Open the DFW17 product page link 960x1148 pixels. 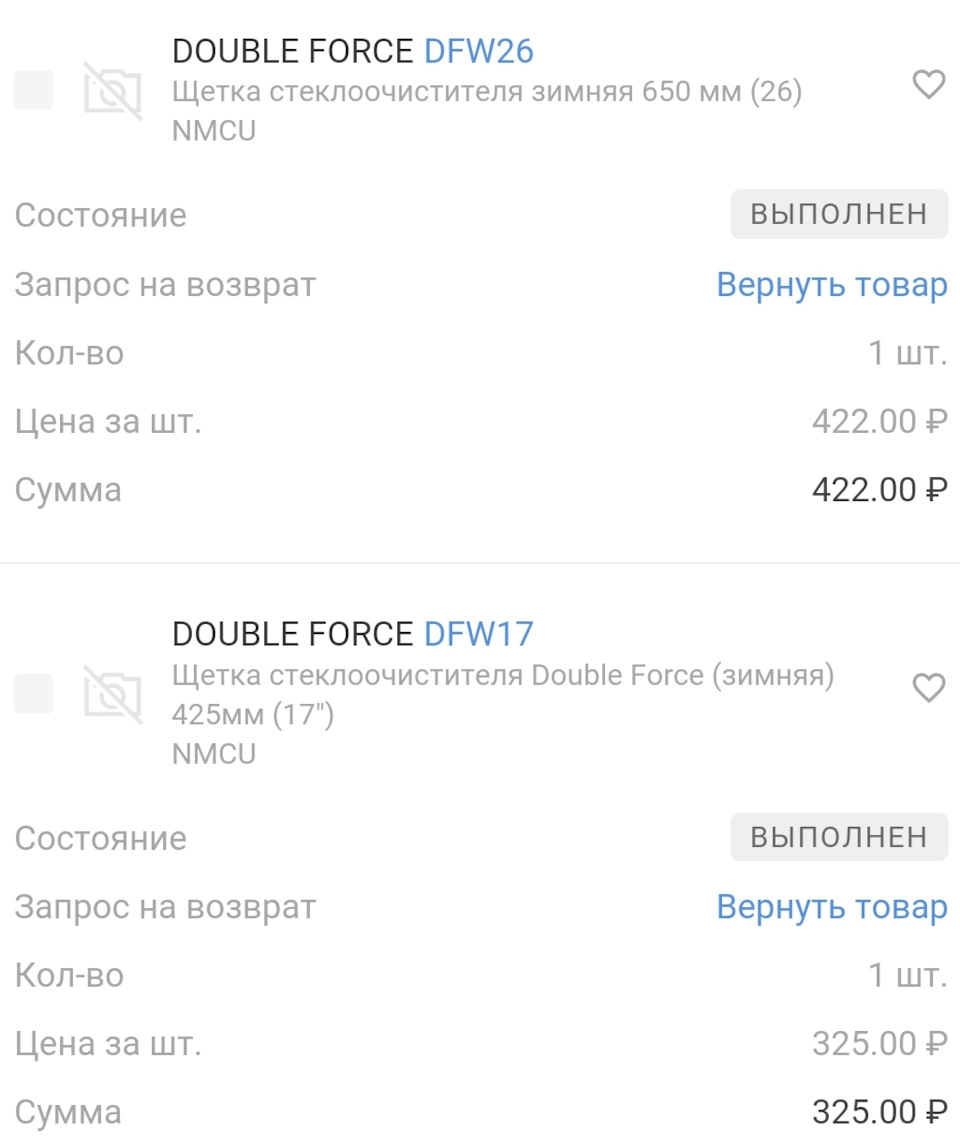[x=478, y=633]
